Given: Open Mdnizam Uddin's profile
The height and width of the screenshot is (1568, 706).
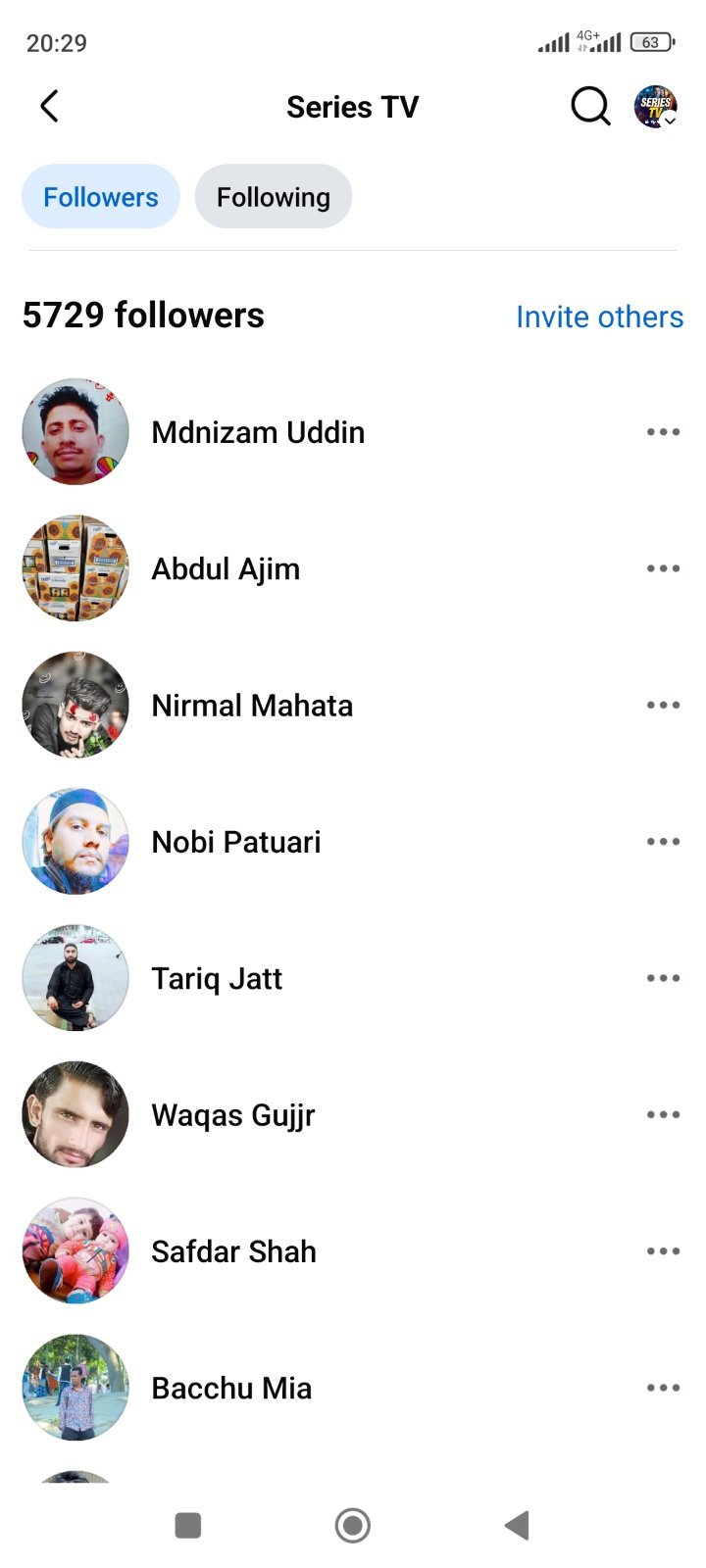Looking at the screenshot, I should click(x=258, y=432).
